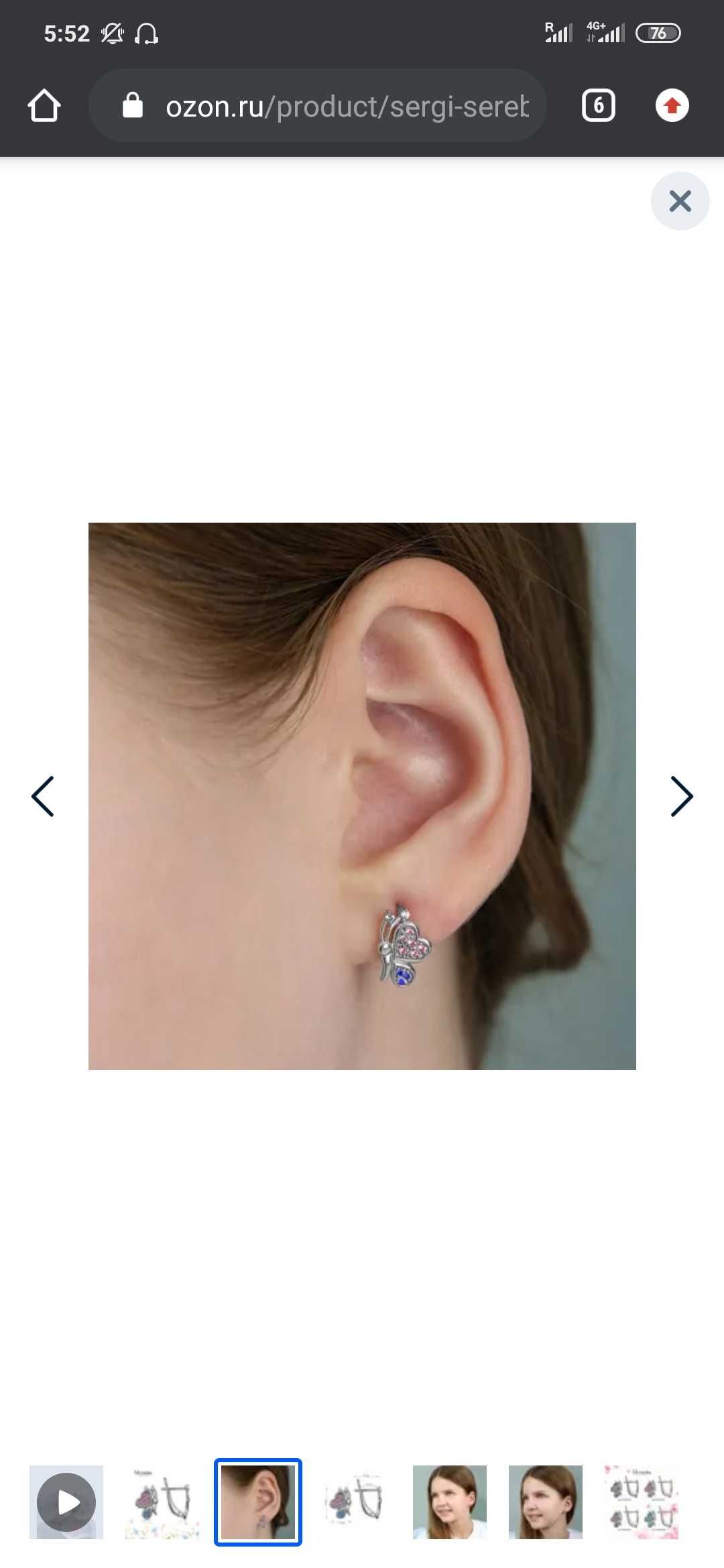Select the highlighted ear photo thumbnail
Viewport: 724px width, 1568px height.
point(258,1502)
